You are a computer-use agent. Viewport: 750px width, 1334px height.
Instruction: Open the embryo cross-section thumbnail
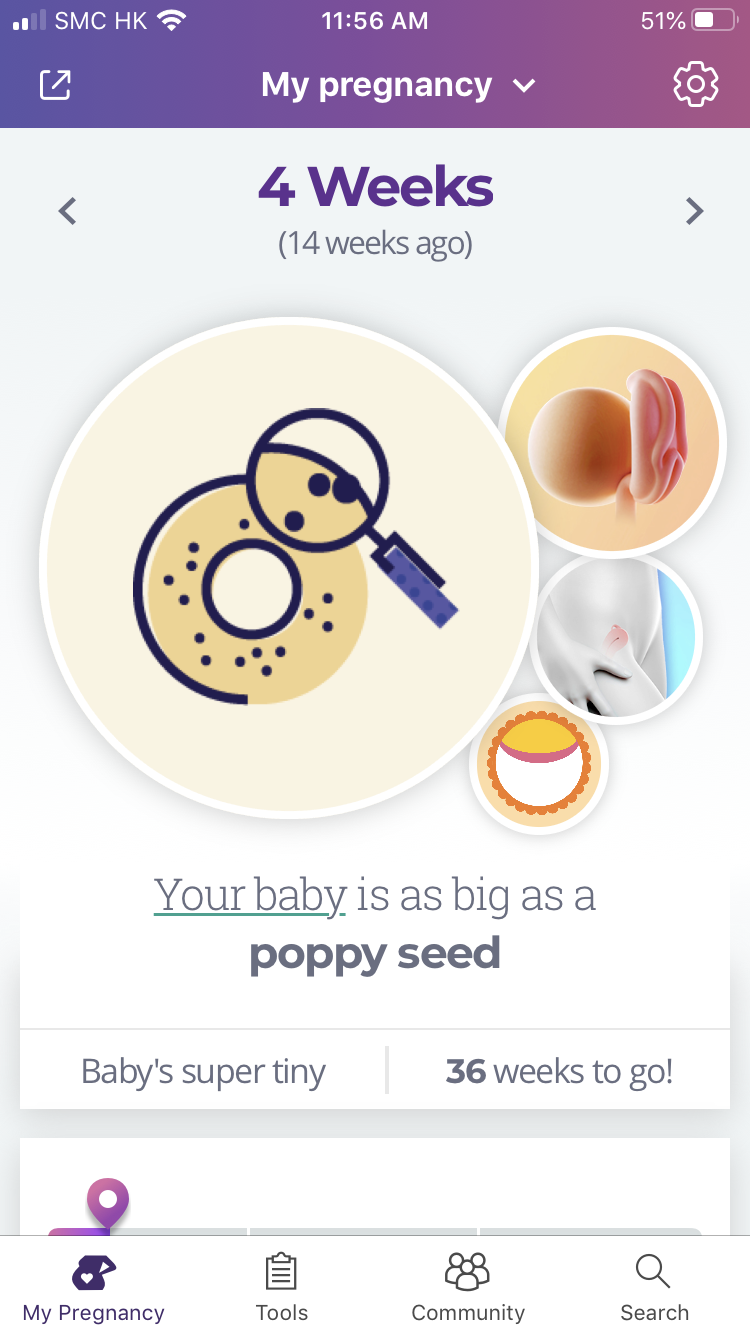pyautogui.click(x=539, y=764)
